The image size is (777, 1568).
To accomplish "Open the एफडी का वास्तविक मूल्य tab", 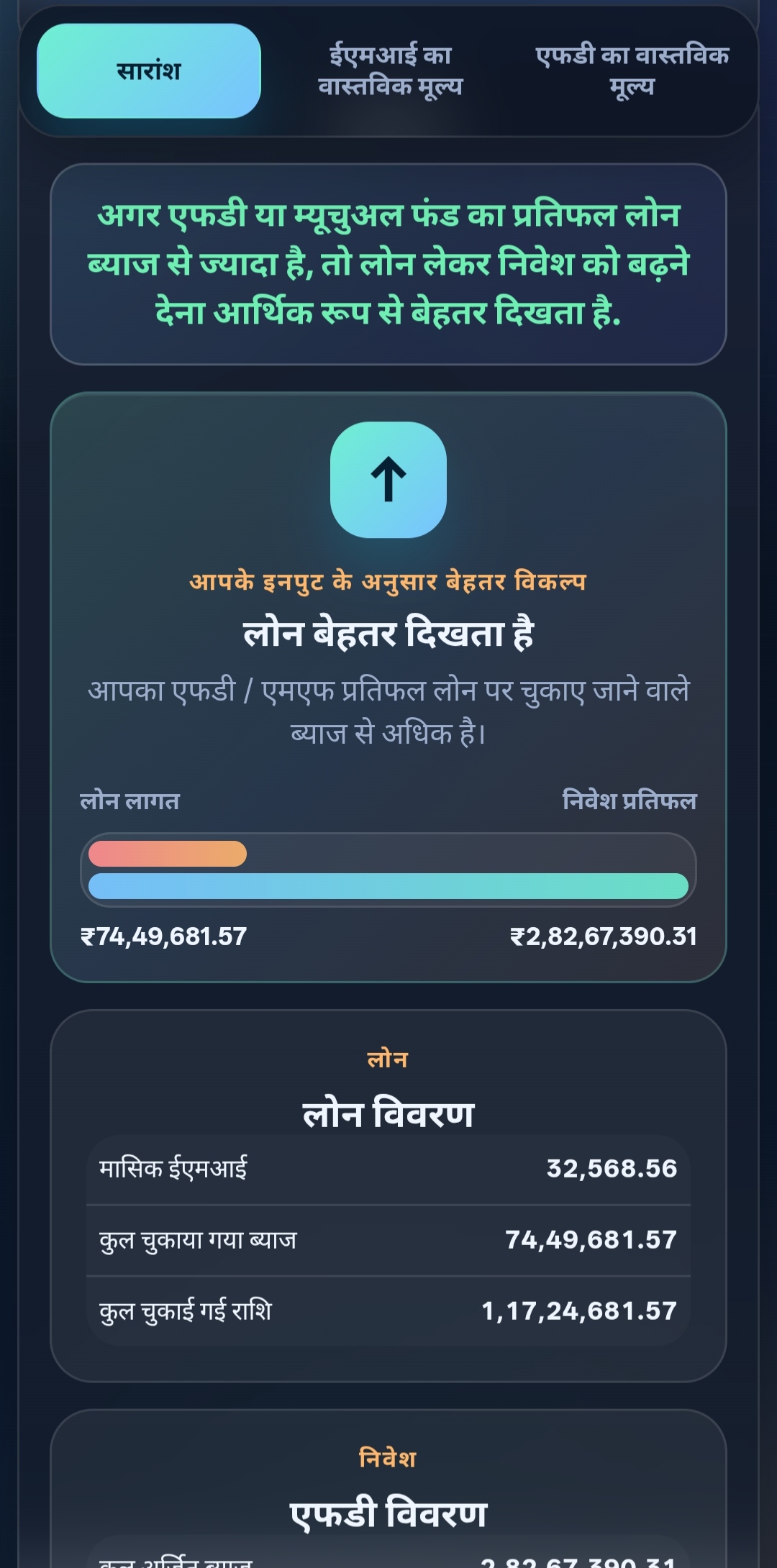I will (632, 70).
